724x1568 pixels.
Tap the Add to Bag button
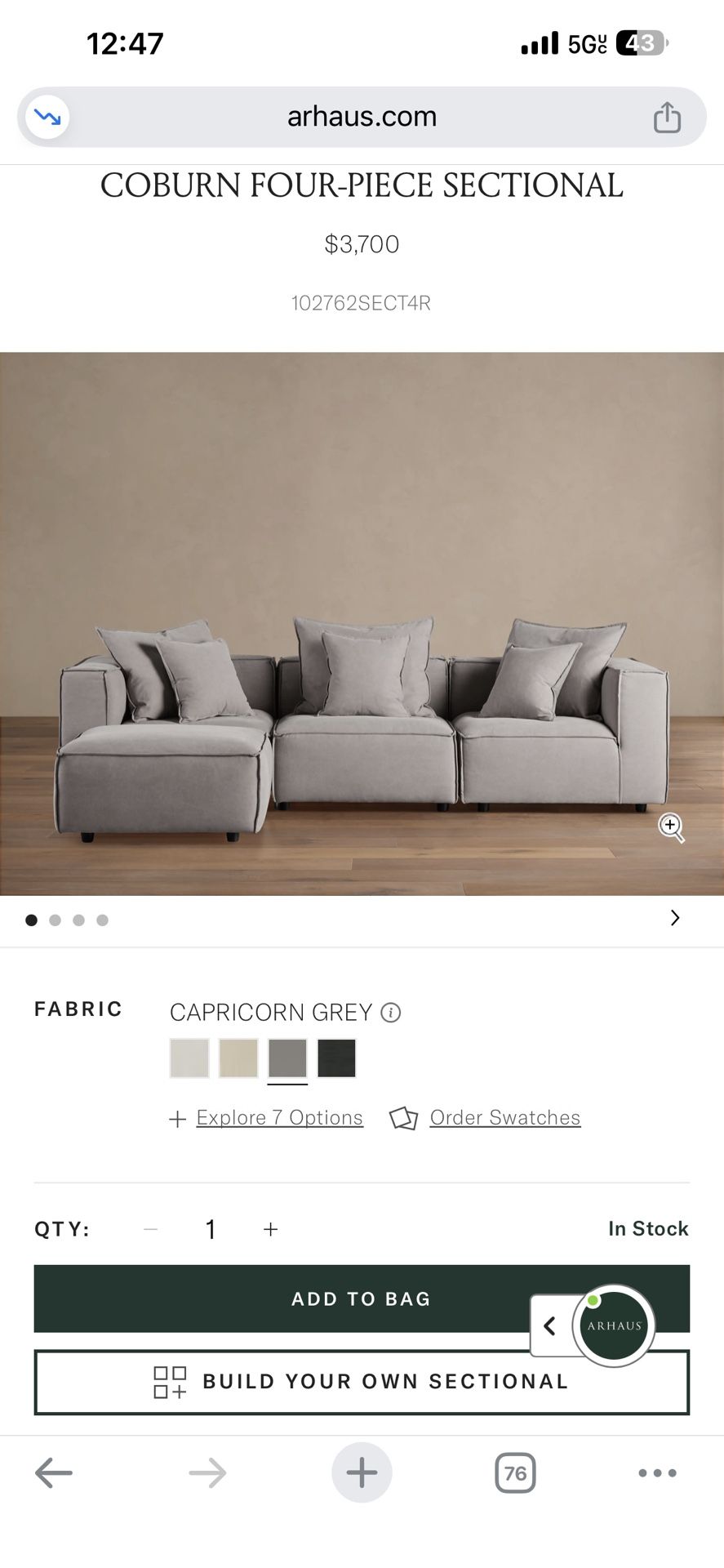(362, 1298)
